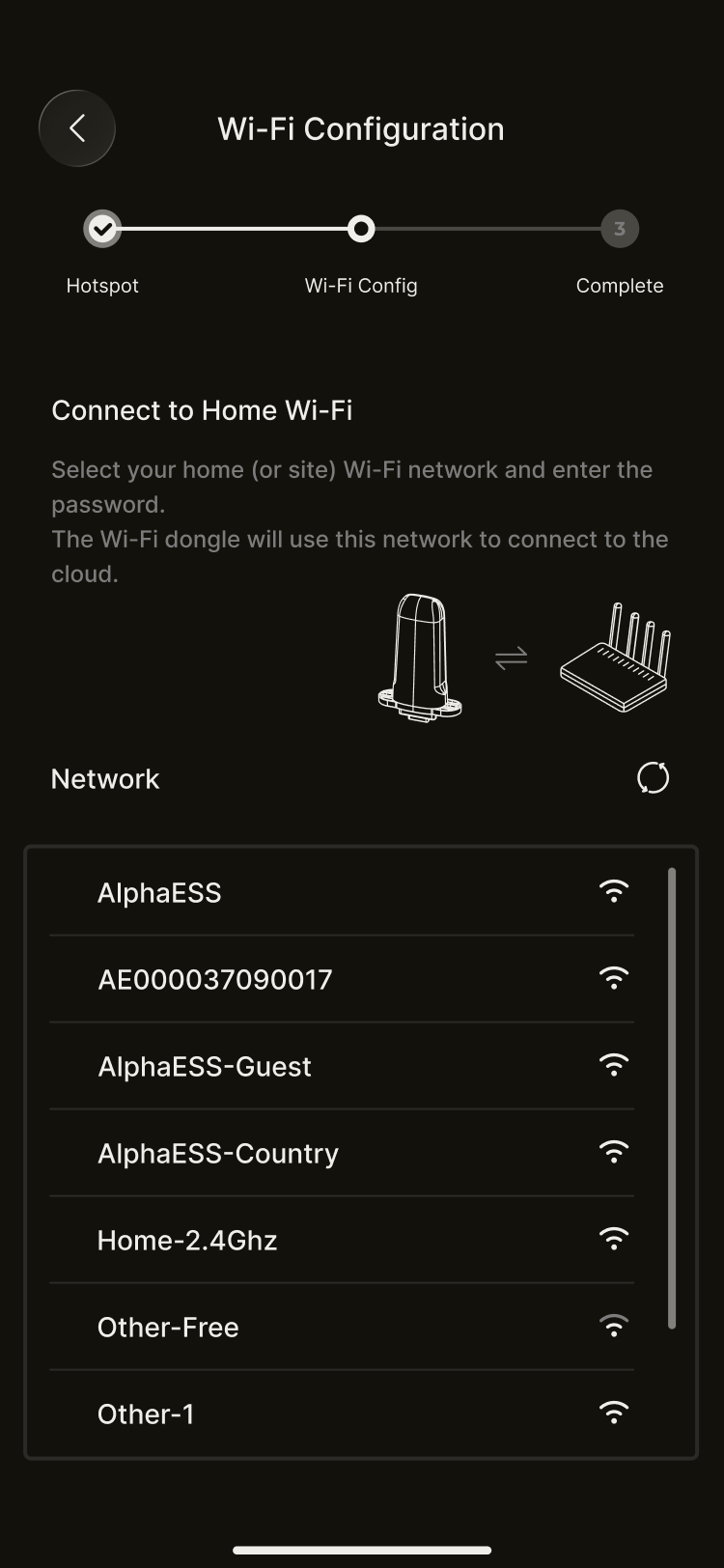Select the AlphaESS network

point(343,893)
